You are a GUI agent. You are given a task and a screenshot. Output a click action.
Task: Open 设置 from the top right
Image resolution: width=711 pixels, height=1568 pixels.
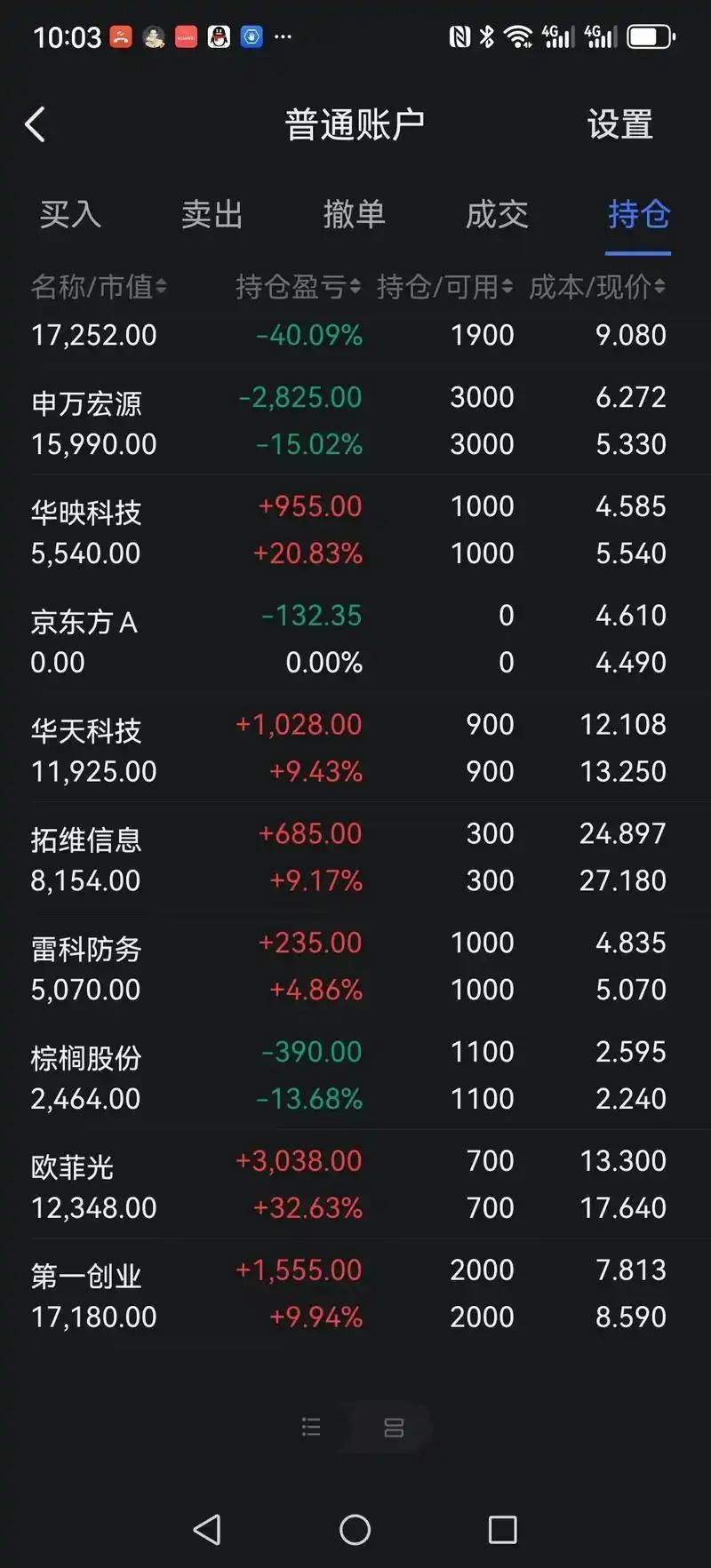620,123
